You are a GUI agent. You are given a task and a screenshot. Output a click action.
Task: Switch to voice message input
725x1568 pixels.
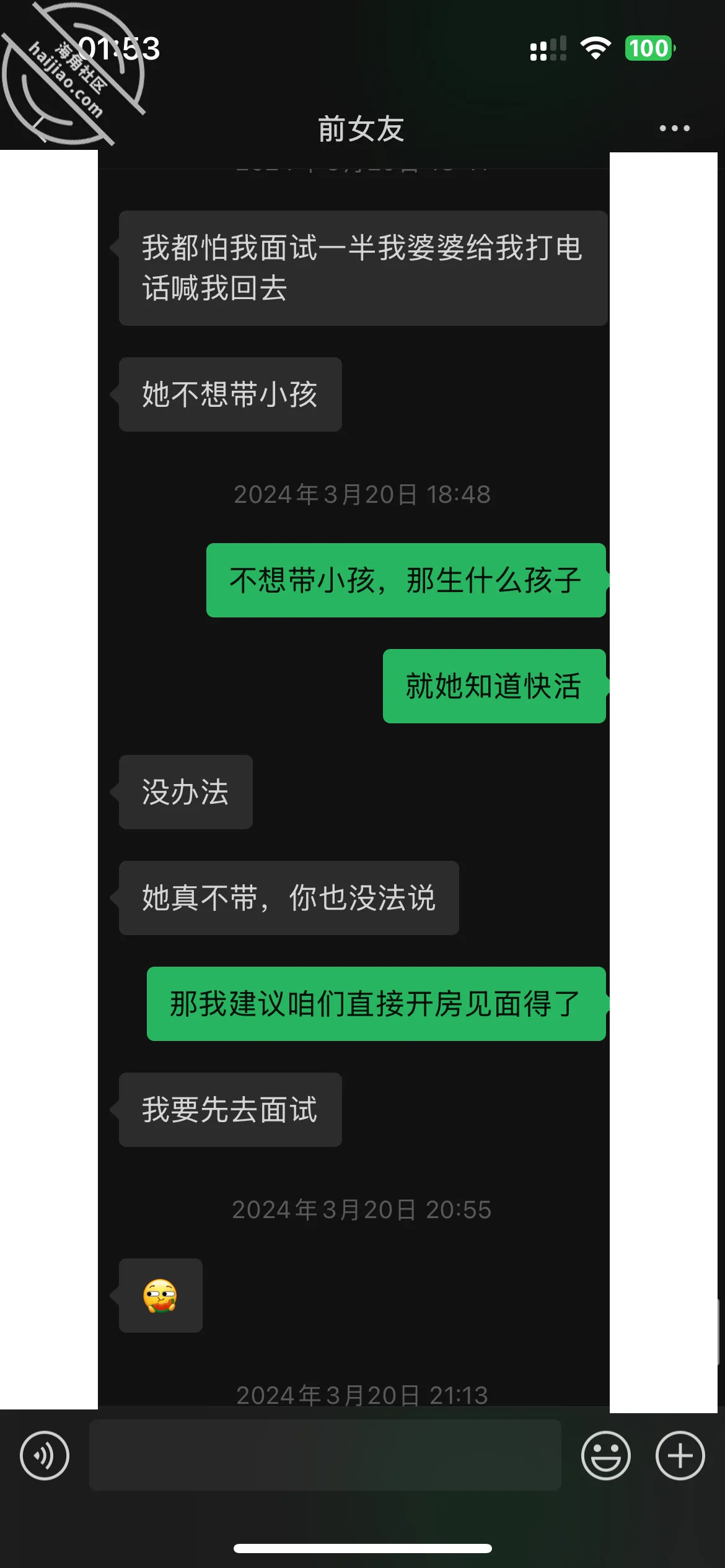[x=45, y=1455]
